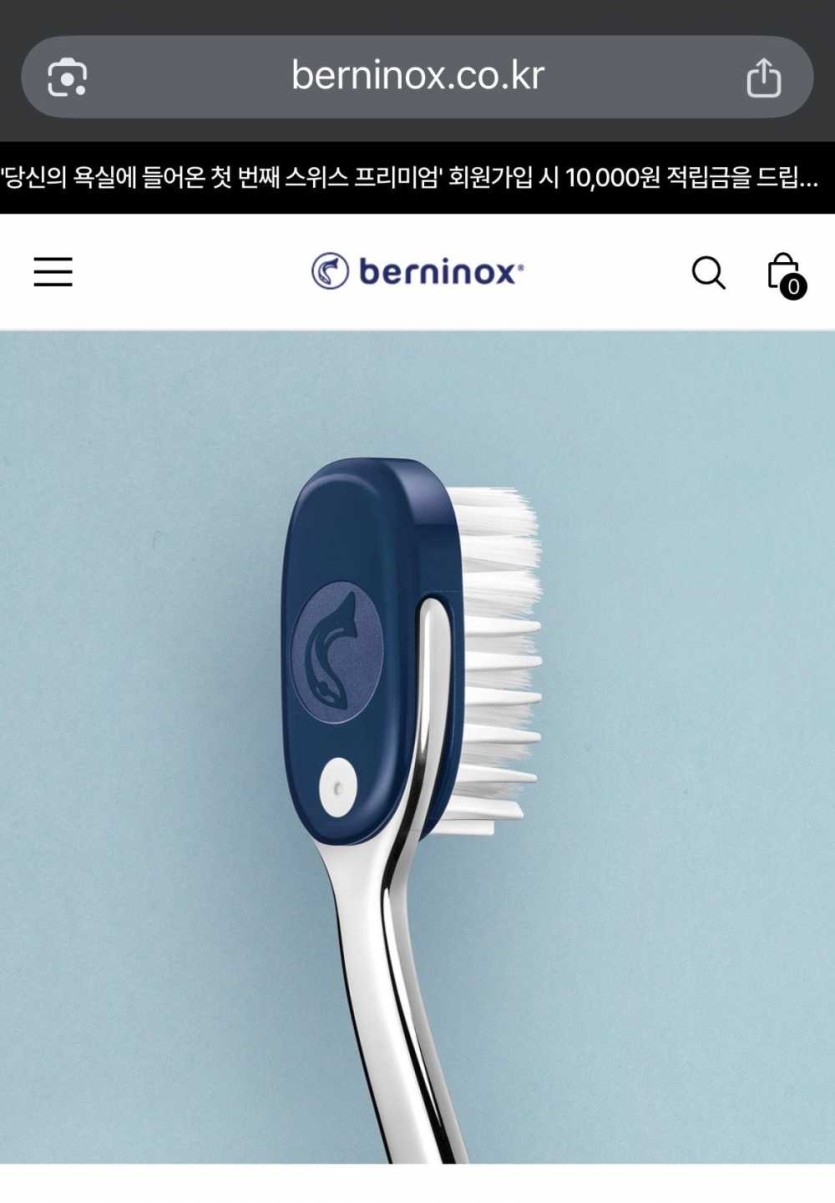The image size is (835, 1203).
Task: Tap the search magnifier icon
Action: point(708,272)
